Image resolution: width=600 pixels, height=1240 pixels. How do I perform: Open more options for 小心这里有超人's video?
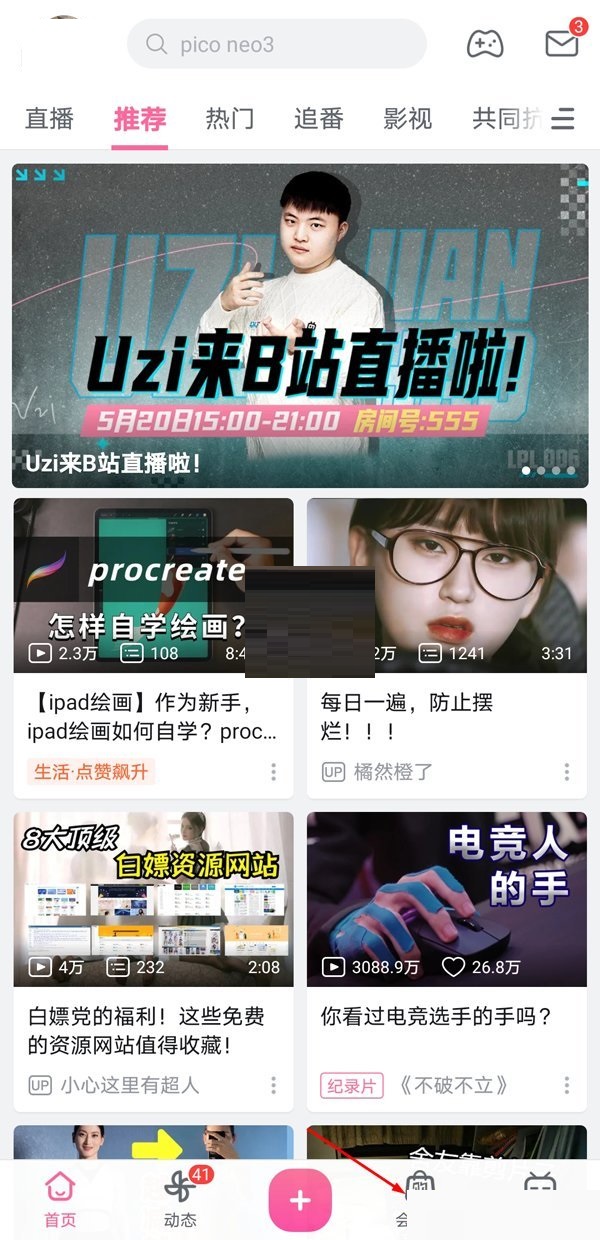pos(273,1085)
